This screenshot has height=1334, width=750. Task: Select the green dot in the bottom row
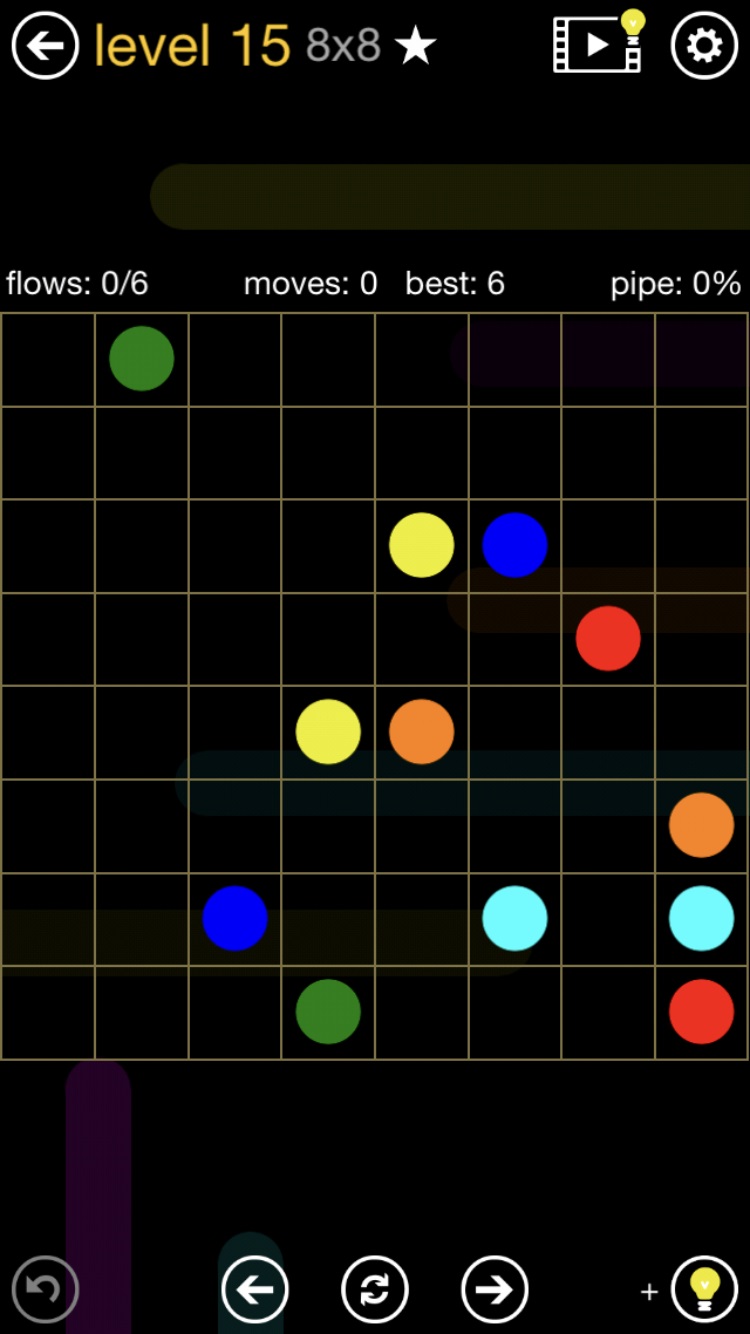point(328,1011)
